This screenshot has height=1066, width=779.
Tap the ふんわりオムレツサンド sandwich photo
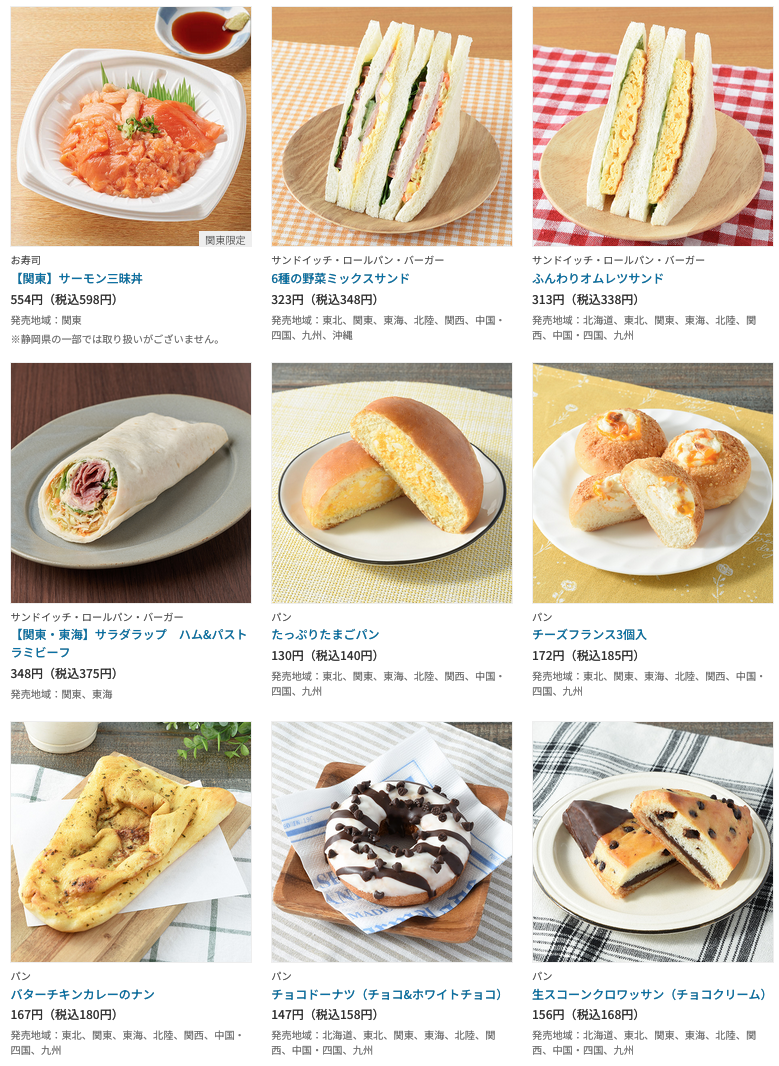[652, 126]
